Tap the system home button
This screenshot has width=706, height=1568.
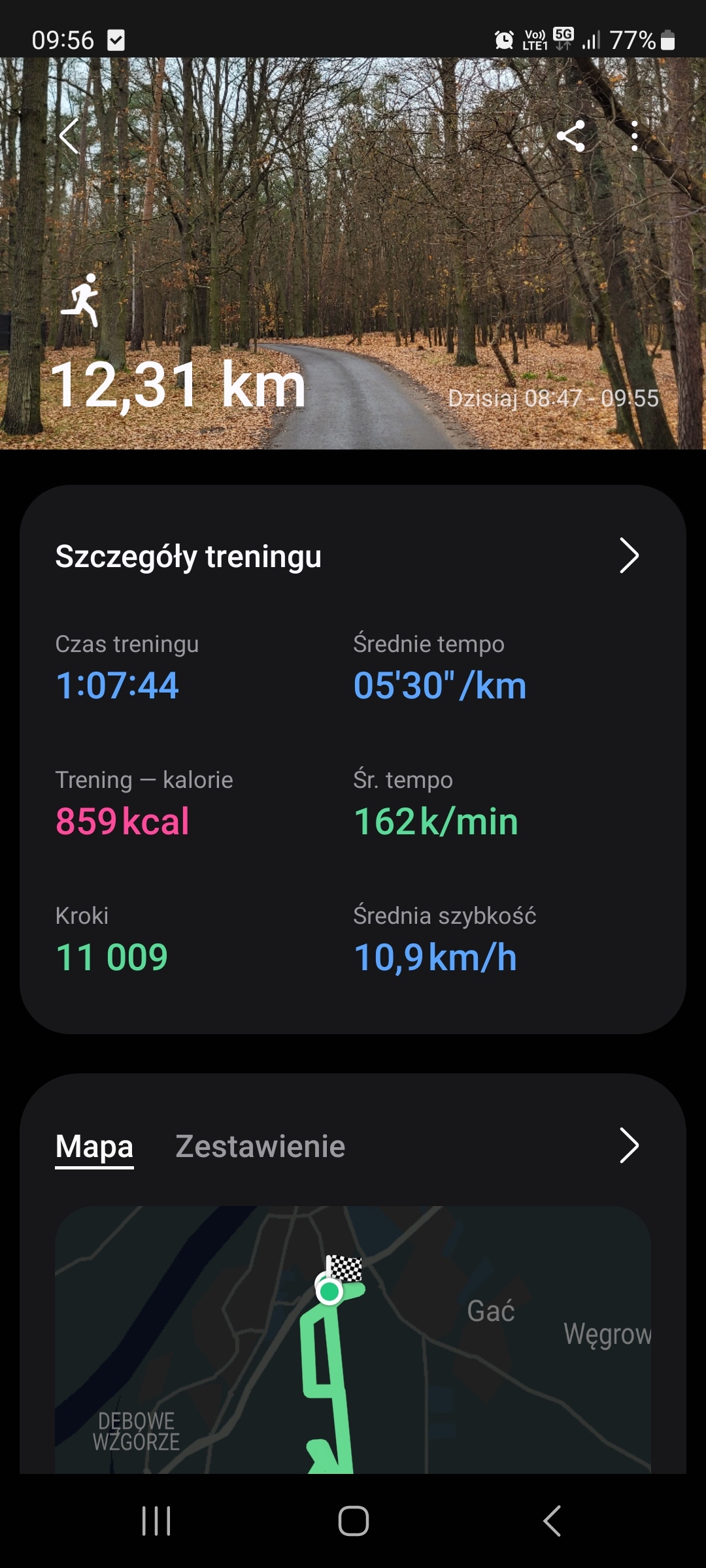(353, 1521)
